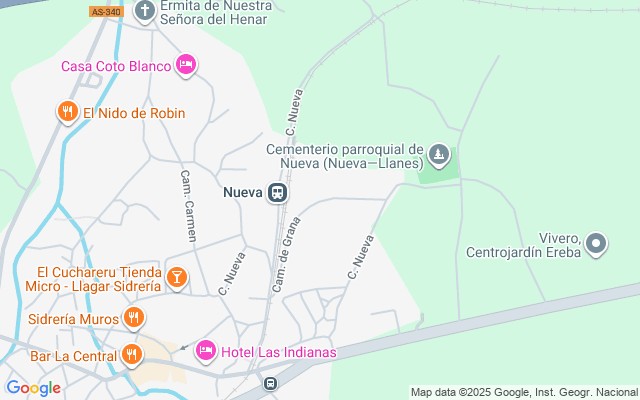
Task: Select the bus stop marker near the highway
Action: tap(270, 383)
